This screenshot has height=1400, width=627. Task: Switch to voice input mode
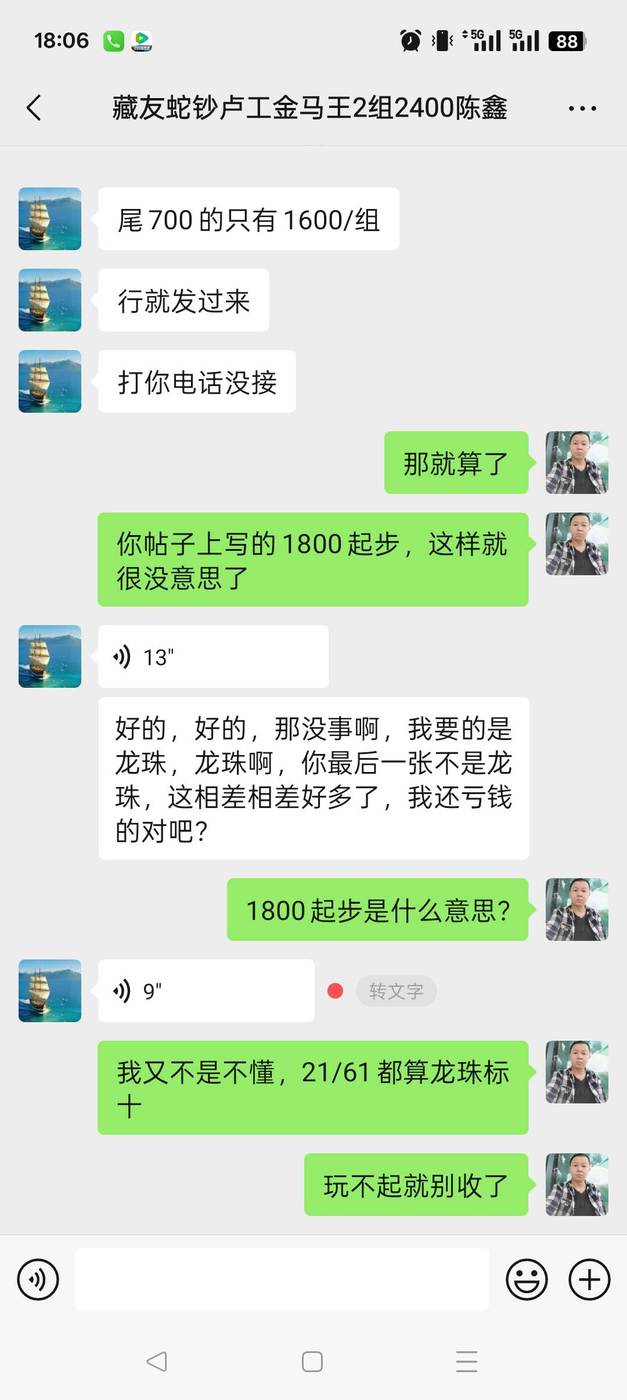tap(38, 1279)
